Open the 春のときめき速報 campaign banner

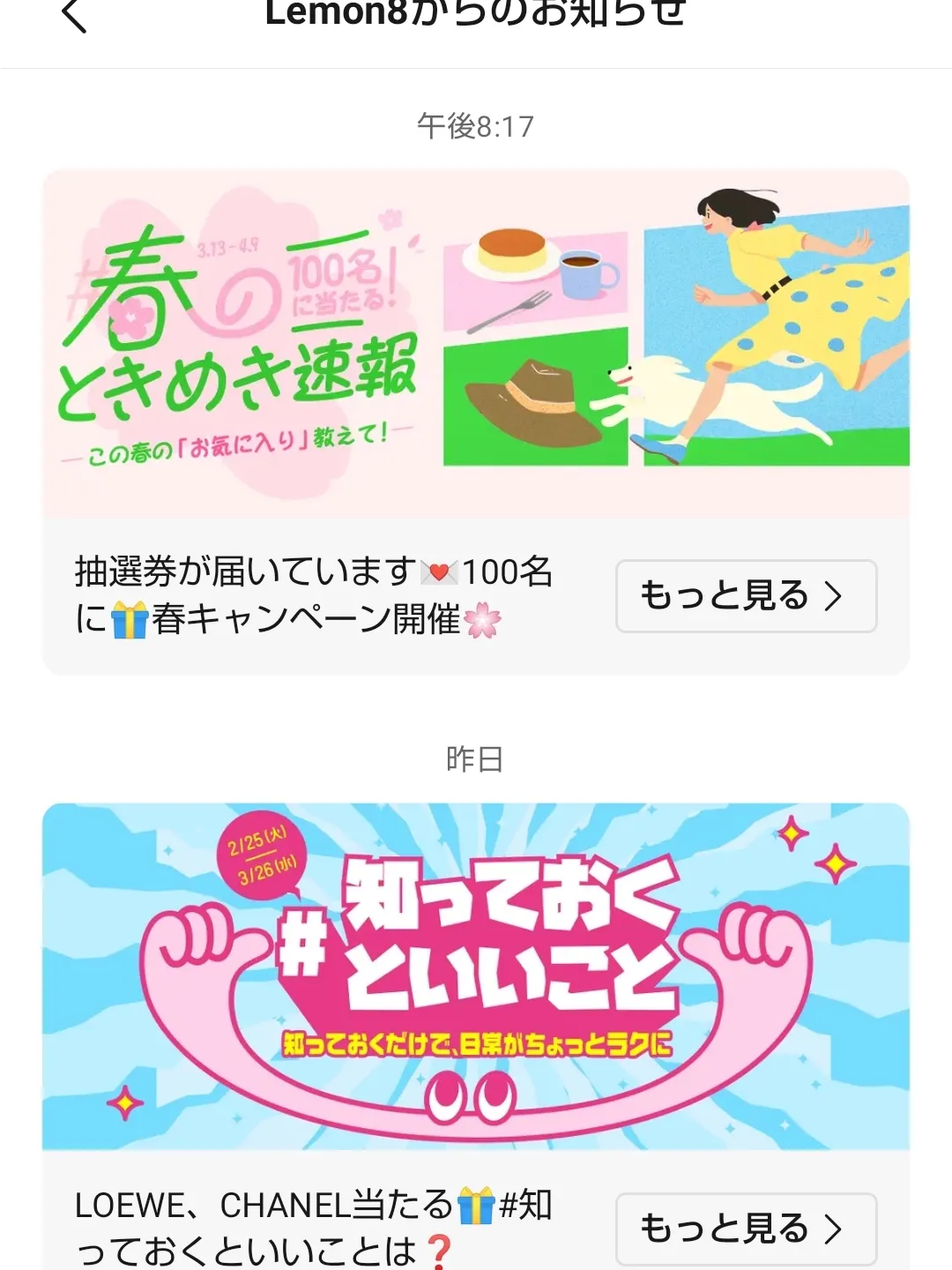pyautogui.click(x=476, y=344)
